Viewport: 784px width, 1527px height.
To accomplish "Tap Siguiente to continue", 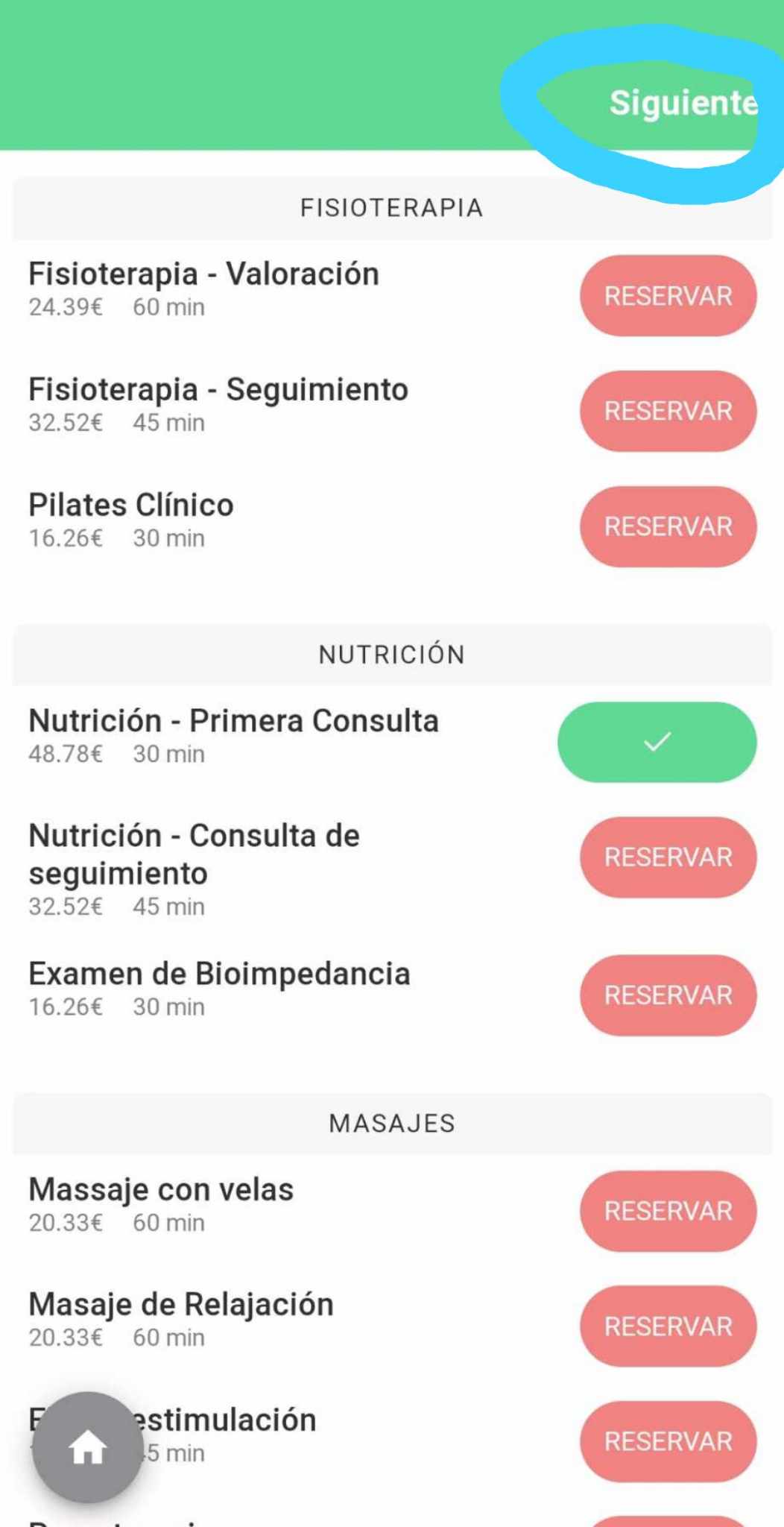I will [x=683, y=103].
